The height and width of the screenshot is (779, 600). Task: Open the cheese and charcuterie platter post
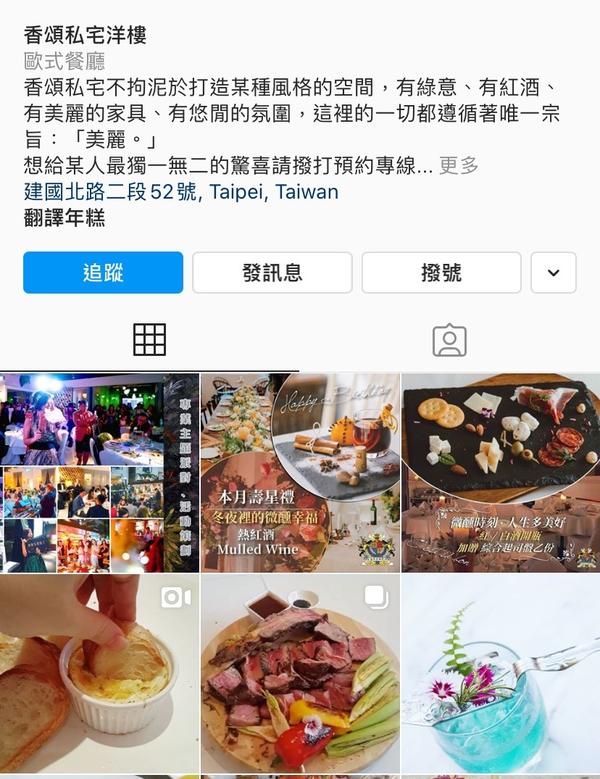pyautogui.click(x=500, y=472)
